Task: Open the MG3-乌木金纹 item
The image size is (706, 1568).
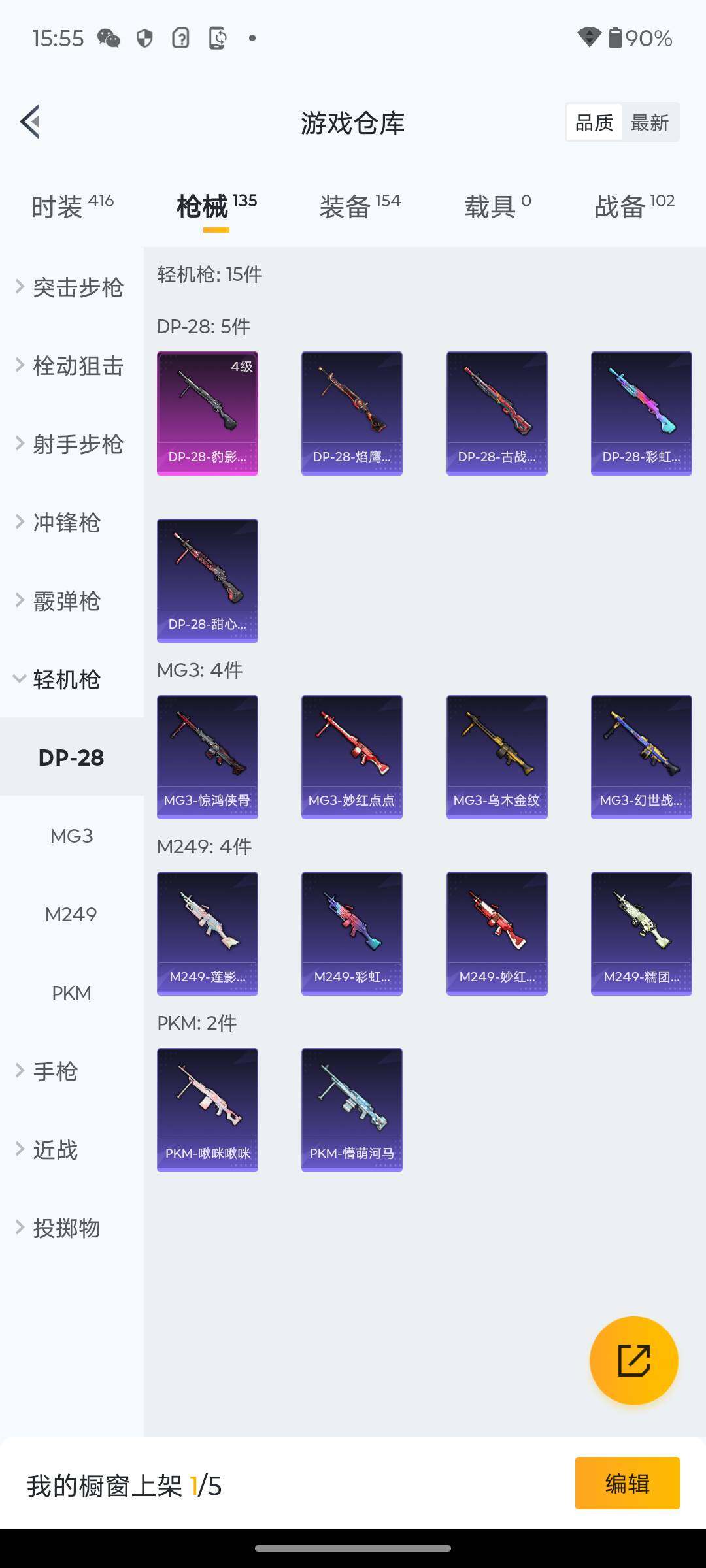Action: point(497,757)
